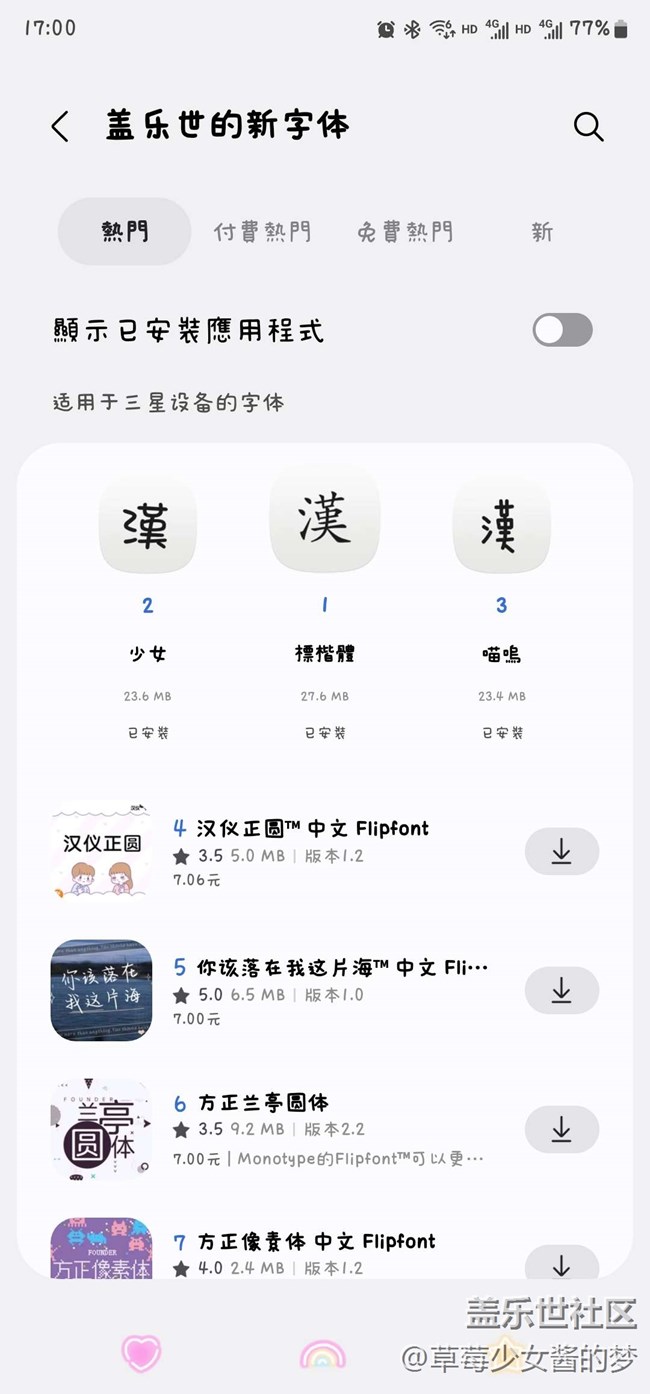
Task: Switch to the 熱門 tab
Action: pos(125,232)
